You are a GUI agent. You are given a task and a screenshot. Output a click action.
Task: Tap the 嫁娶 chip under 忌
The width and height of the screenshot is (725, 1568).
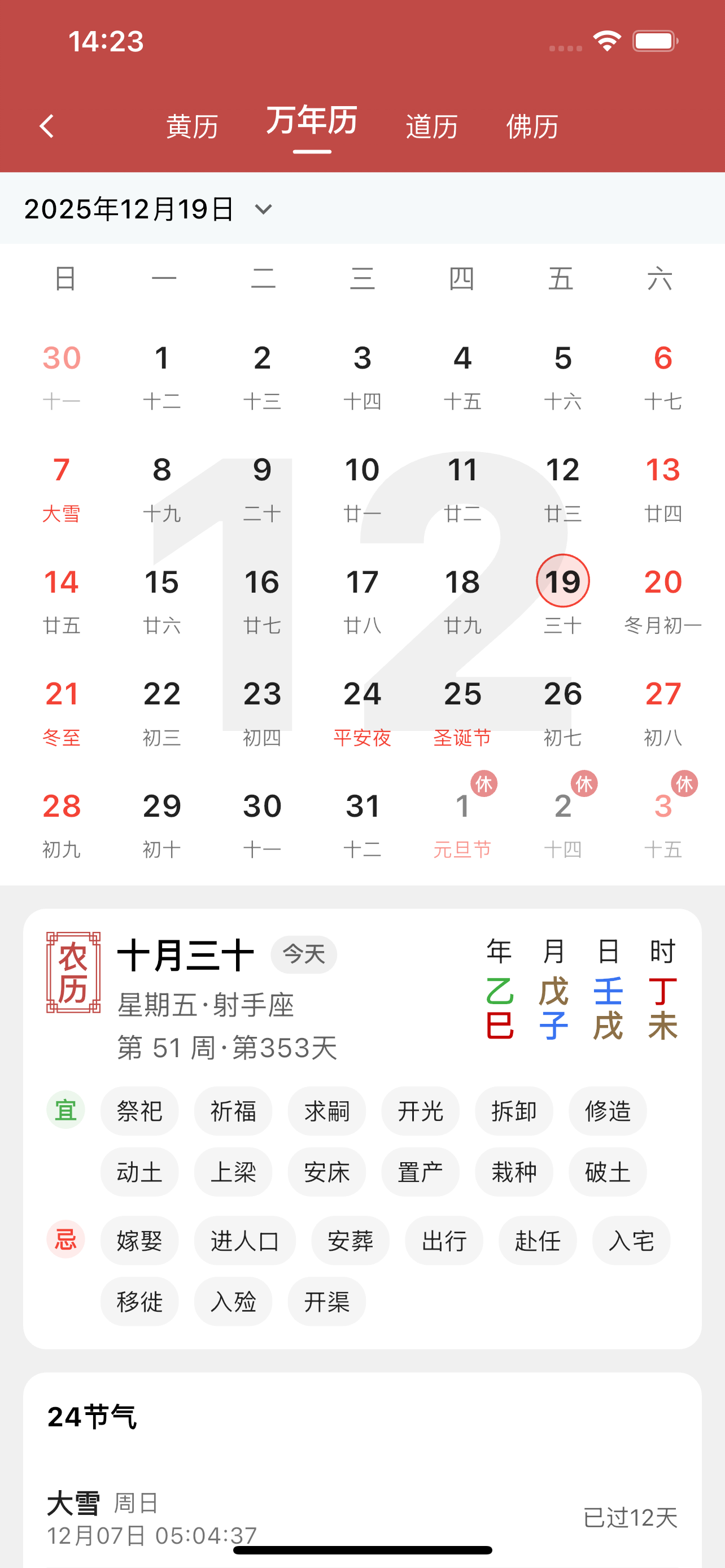[139, 1241]
